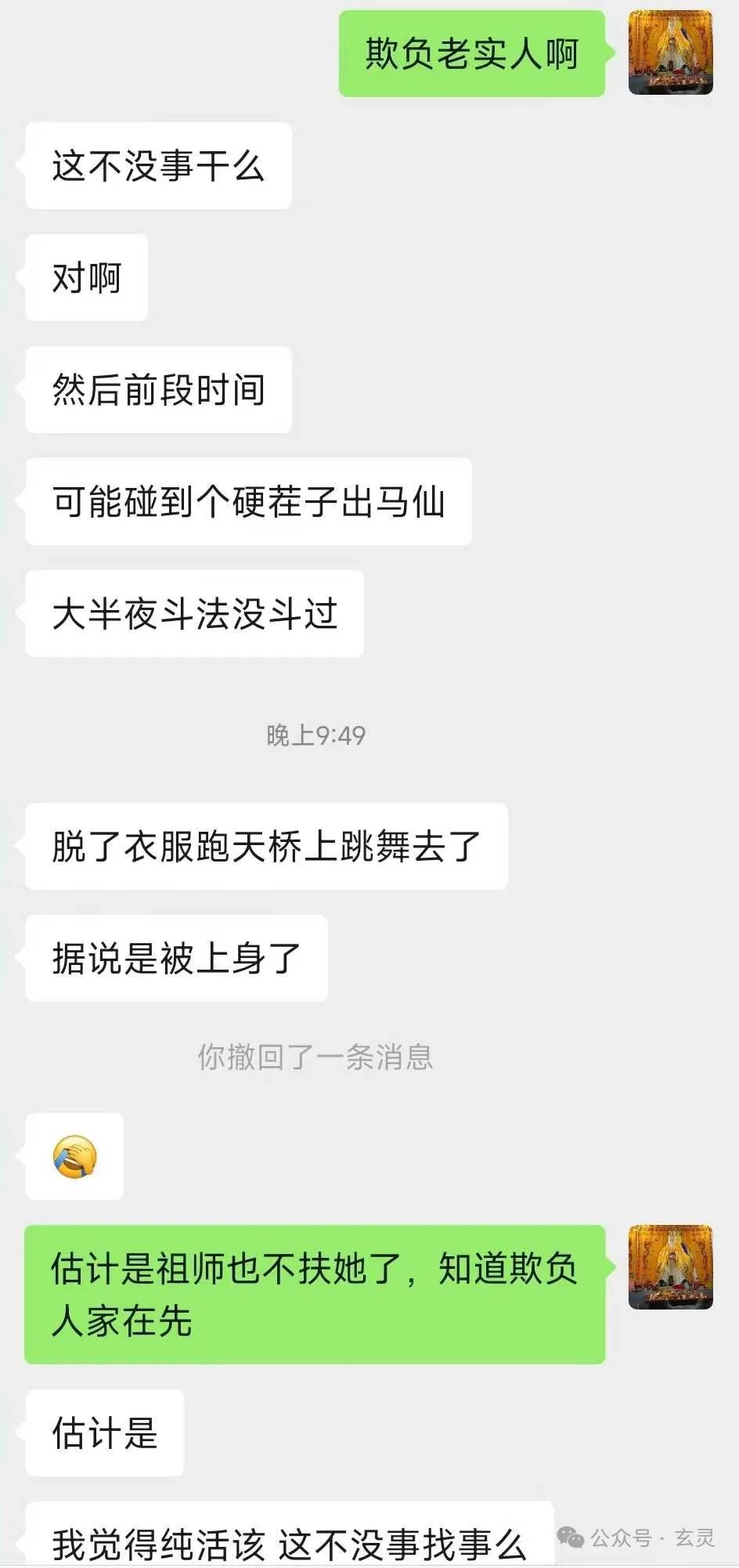Image resolution: width=739 pixels, height=1568 pixels.
Task: Open sender's avatar beside 欺负老实人啊 message
Action: tap(670, 53)
